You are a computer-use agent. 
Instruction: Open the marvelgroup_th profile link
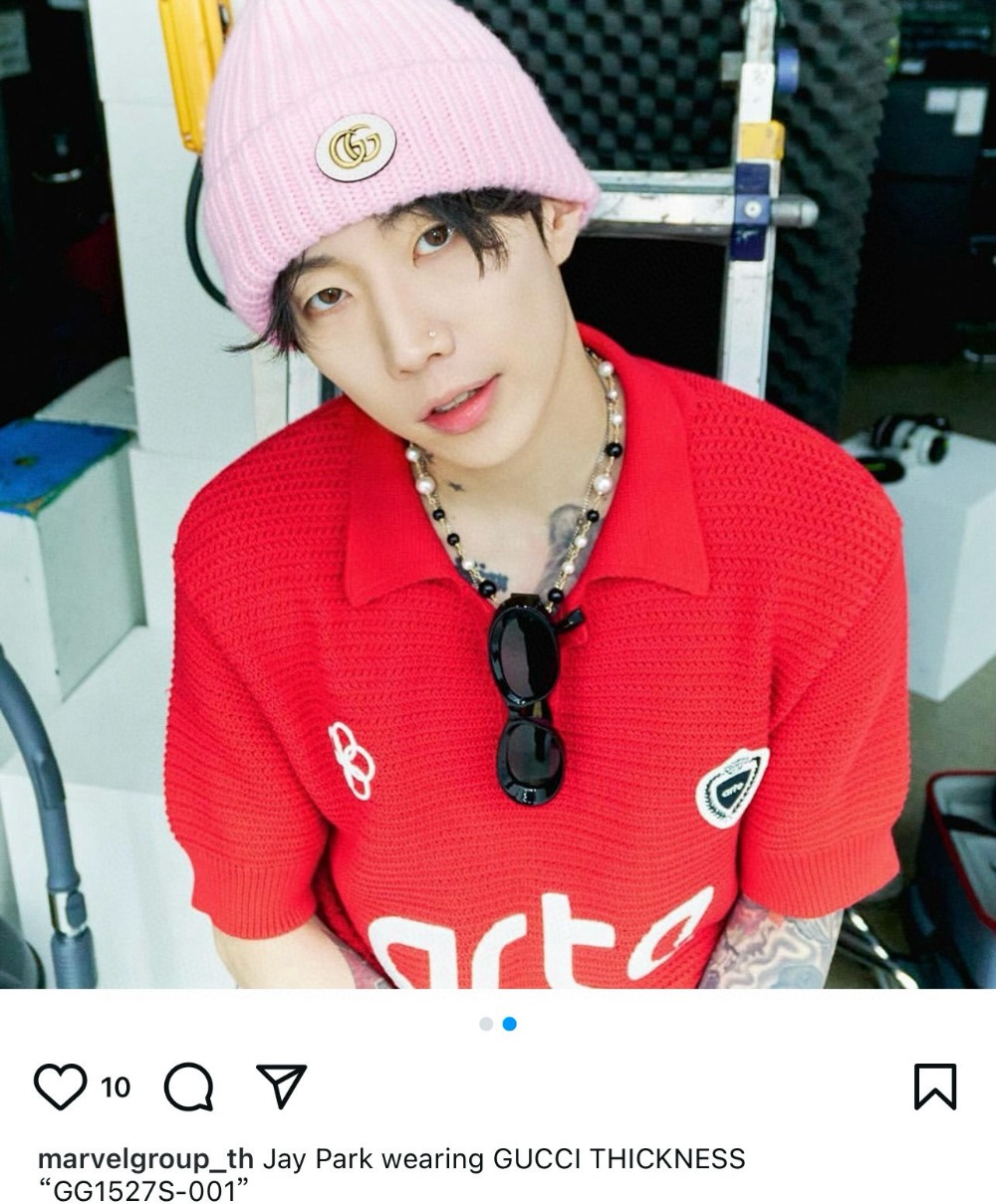(145, 1158)
